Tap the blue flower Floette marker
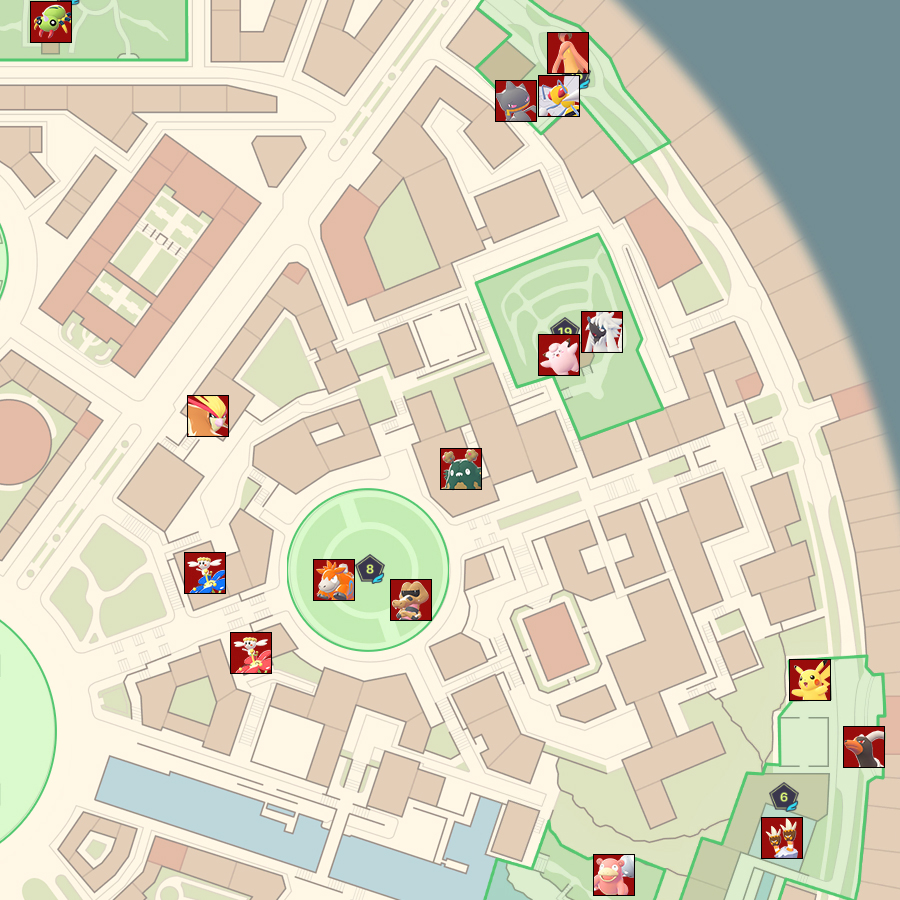The height and width of the screenshot is (900, 900). click(205, 573)
